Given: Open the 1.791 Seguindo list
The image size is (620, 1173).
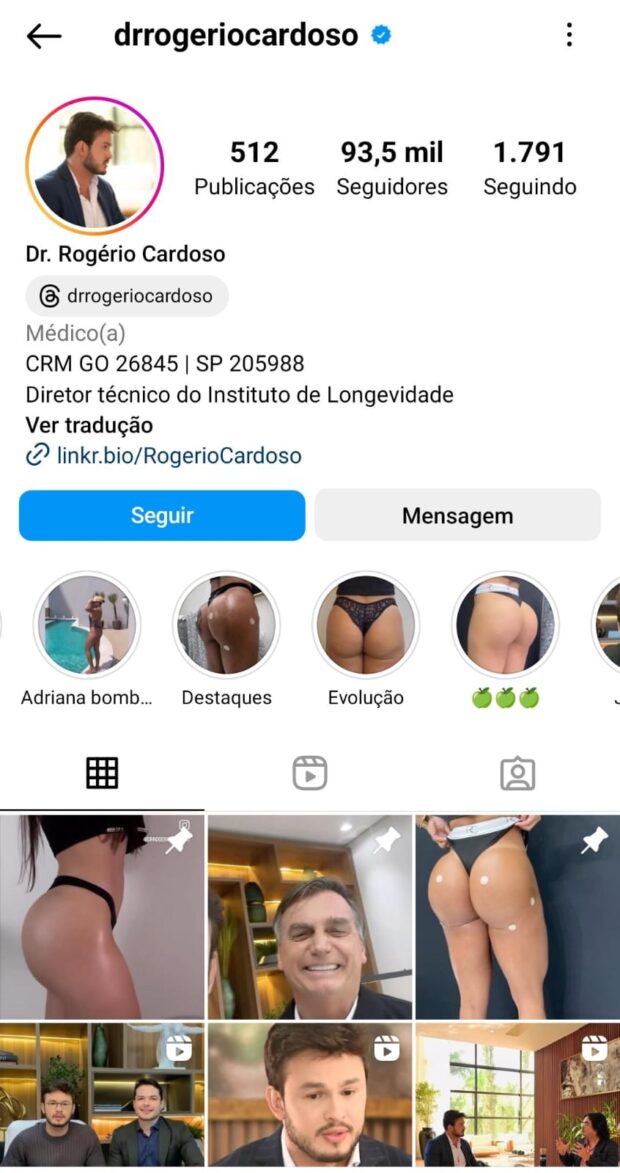Looking at the screenshot, I should coord(529,168).
